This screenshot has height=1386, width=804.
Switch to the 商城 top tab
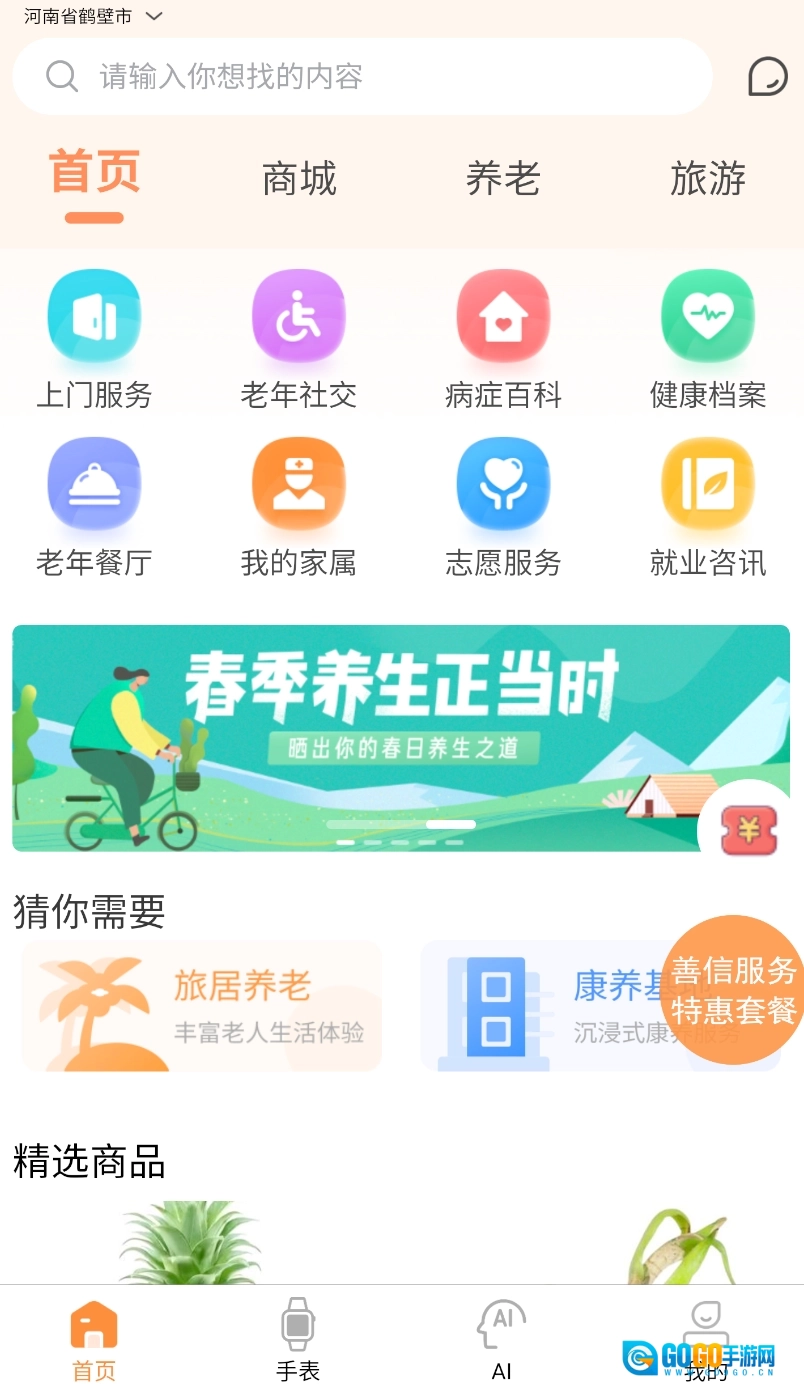pos(299,179)
